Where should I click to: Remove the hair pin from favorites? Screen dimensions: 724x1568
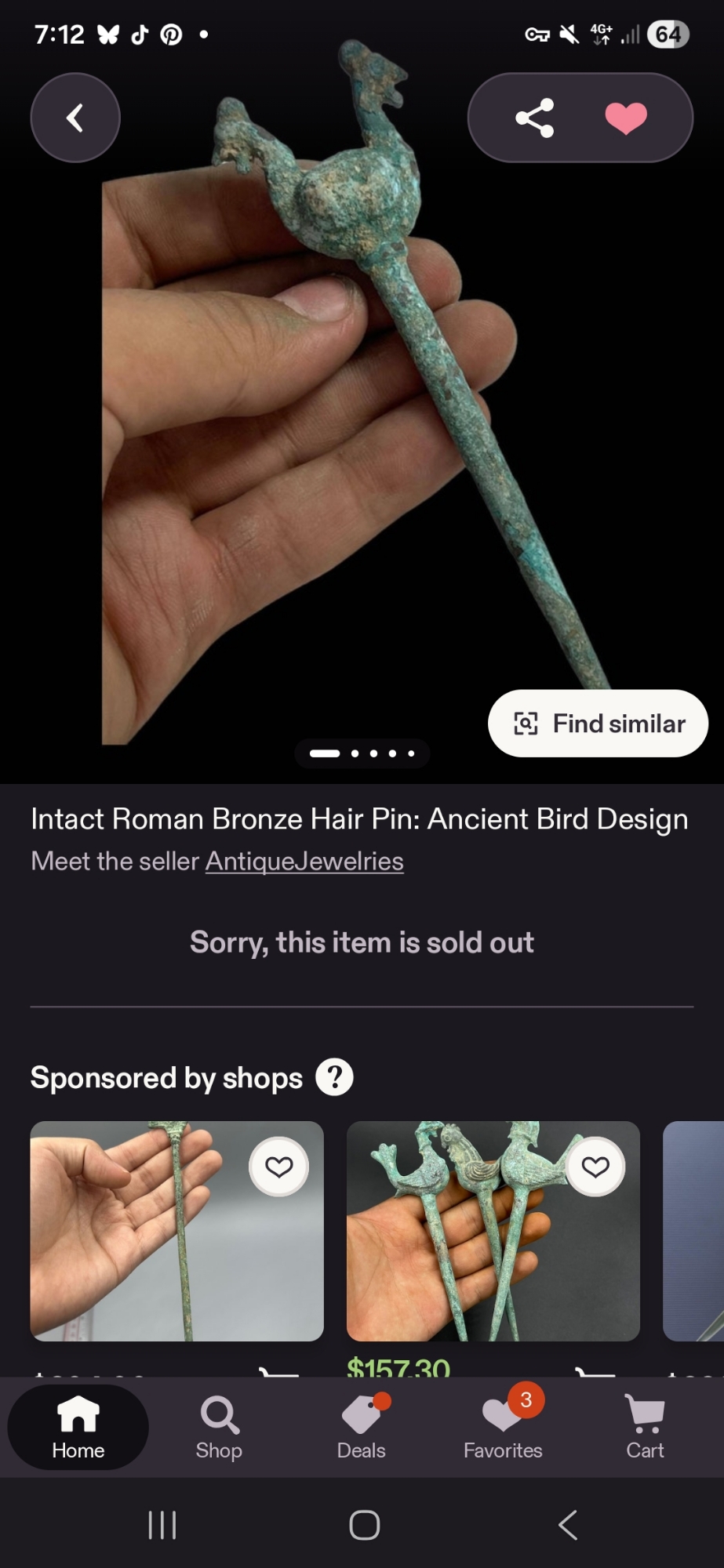coord(626,118)
